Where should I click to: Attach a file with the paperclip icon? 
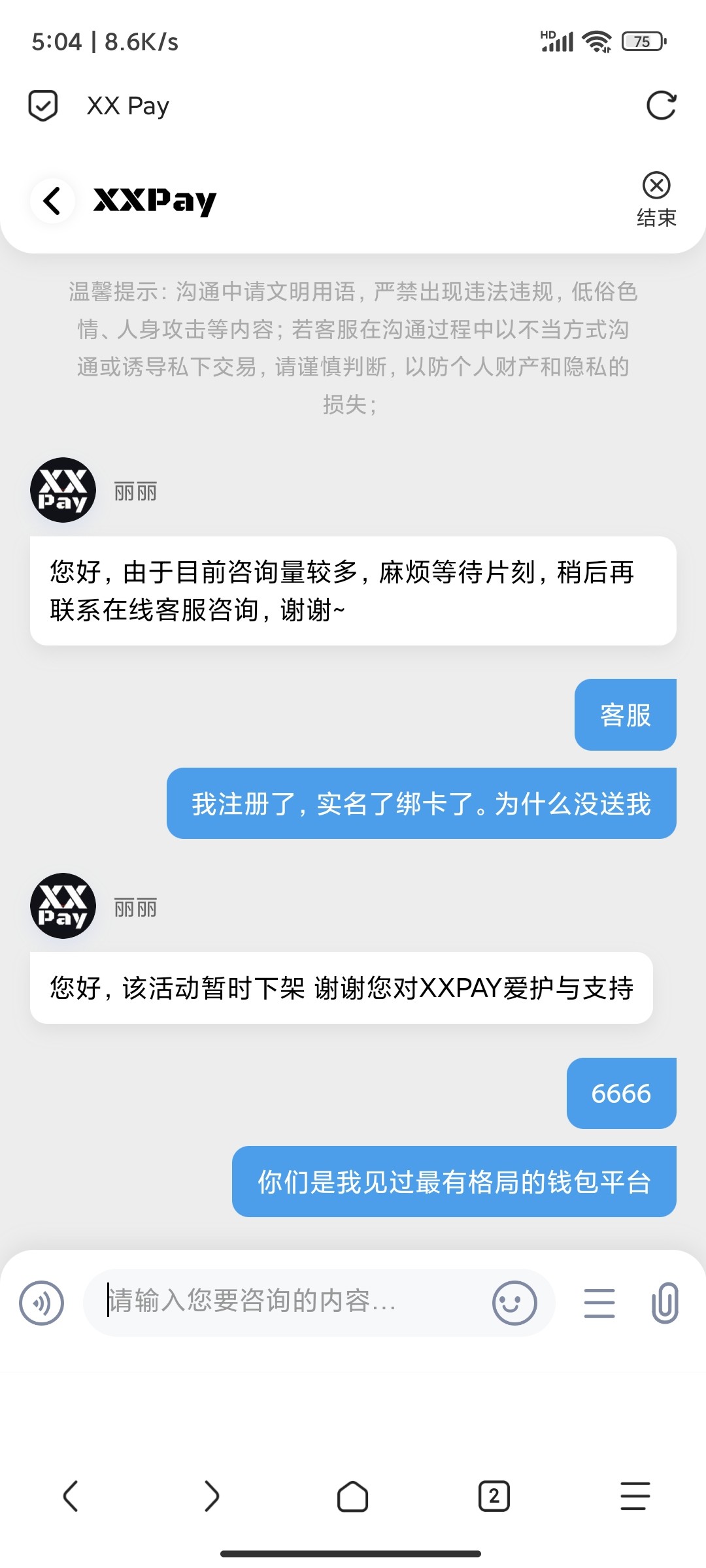(x=665, y=1302)
